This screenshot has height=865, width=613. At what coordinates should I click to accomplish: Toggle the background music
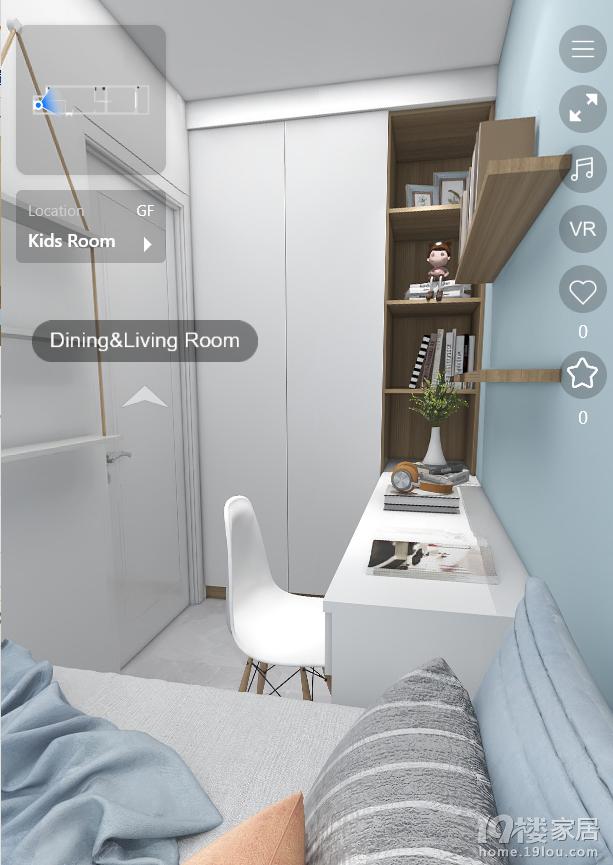pos(582,168)
